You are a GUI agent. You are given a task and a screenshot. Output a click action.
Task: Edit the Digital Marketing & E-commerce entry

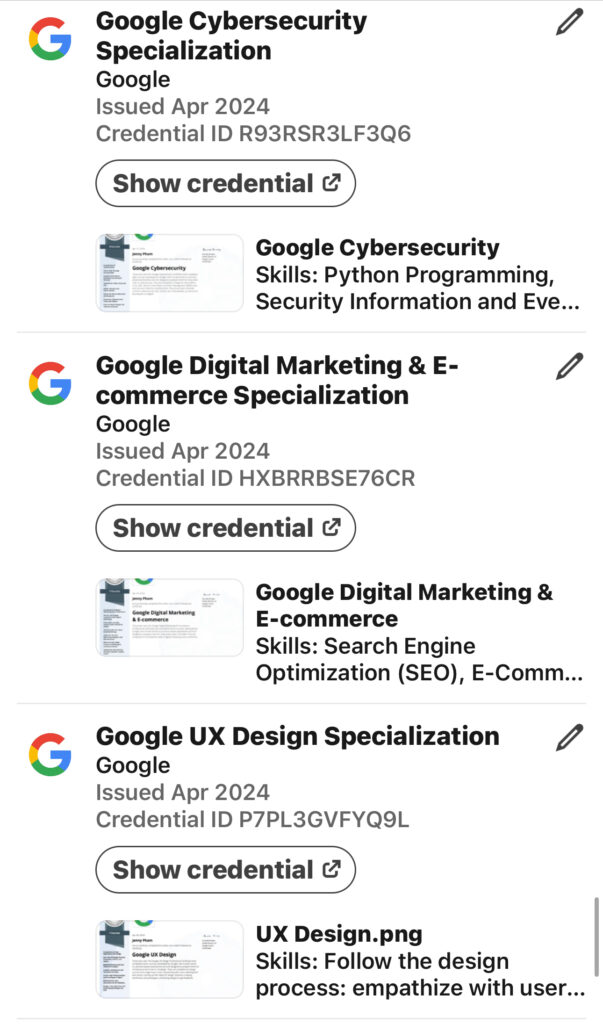pyautogui.click(x=569, y=366)
